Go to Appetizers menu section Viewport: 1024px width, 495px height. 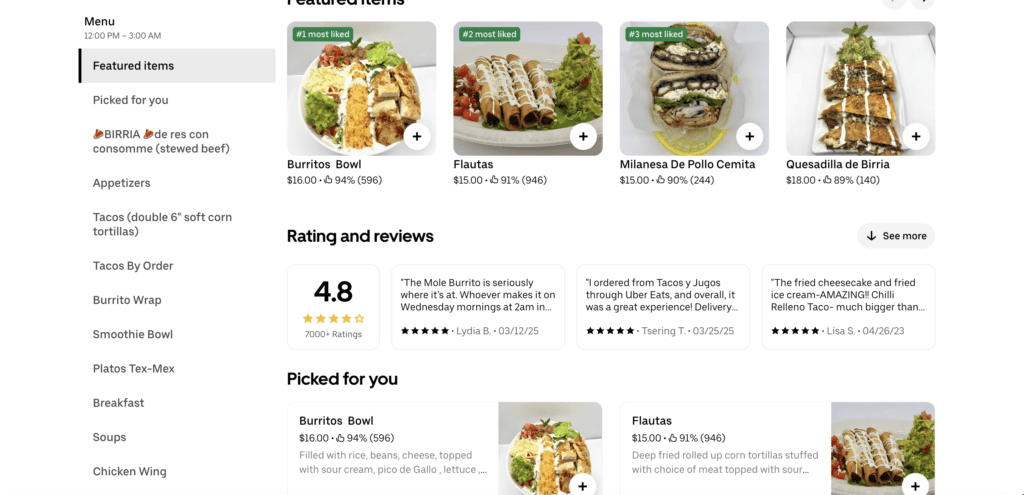(122, 183)
